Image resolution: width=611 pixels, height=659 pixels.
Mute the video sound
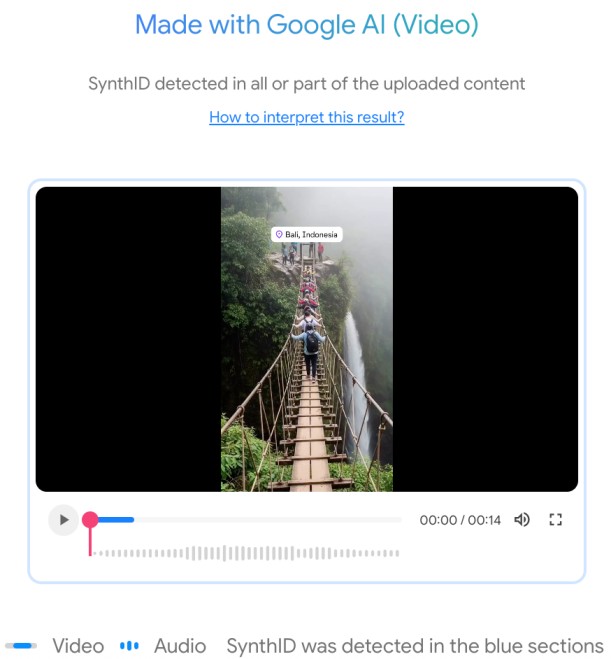521,520
